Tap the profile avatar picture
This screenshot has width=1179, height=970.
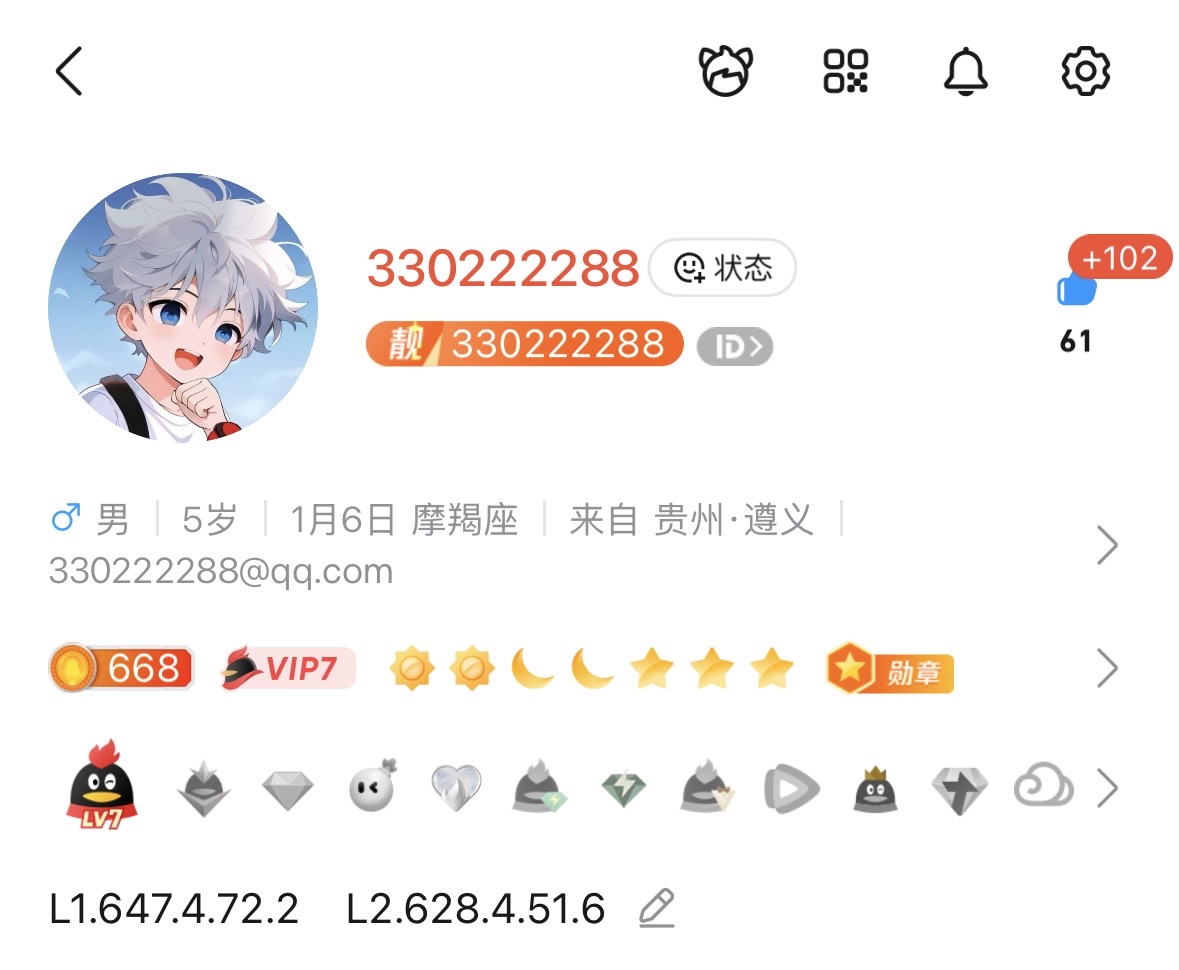[x=183, y=308]
